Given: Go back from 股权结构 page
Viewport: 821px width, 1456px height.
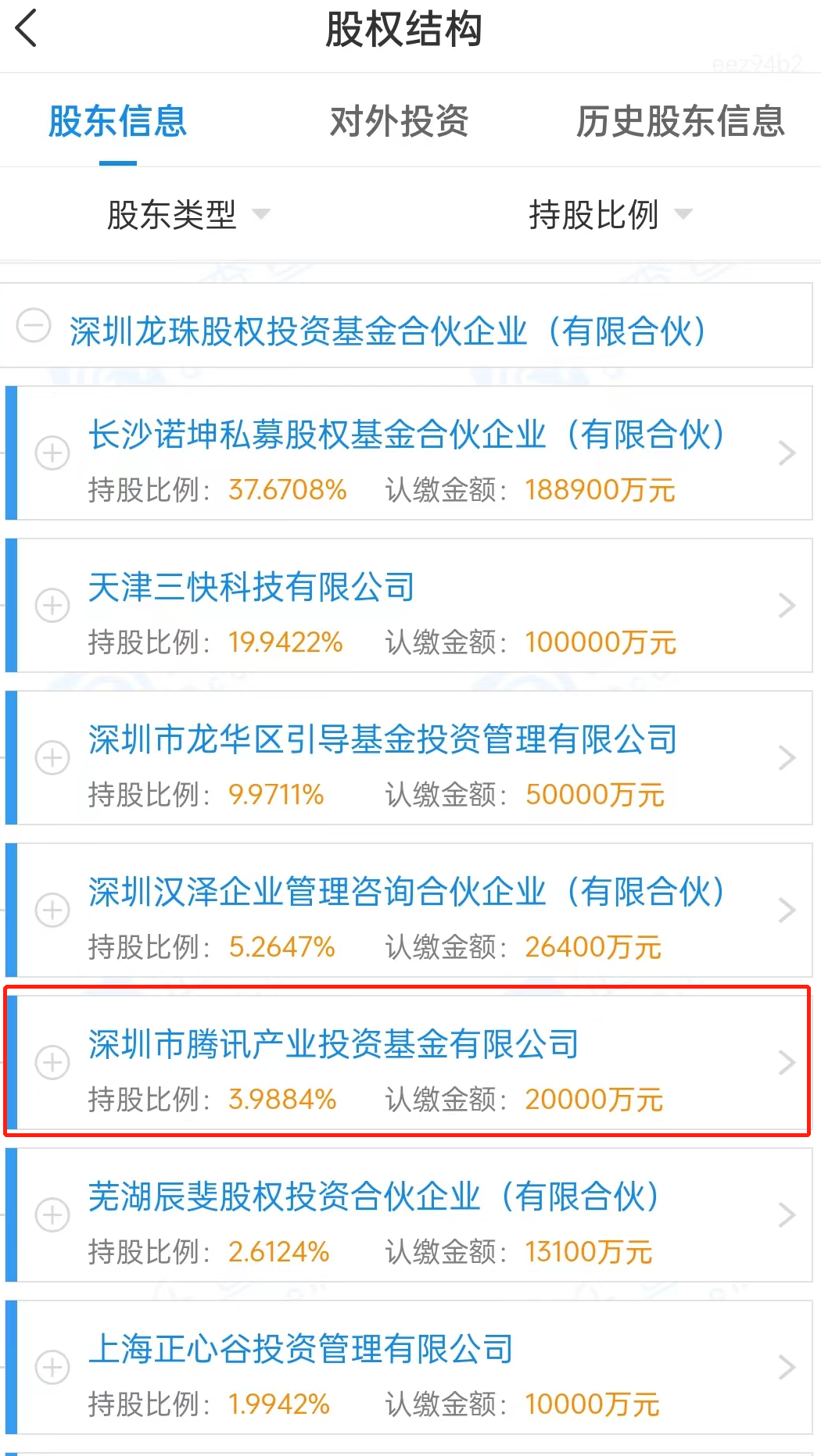Looking at the screenshot, I should (27, 29).
